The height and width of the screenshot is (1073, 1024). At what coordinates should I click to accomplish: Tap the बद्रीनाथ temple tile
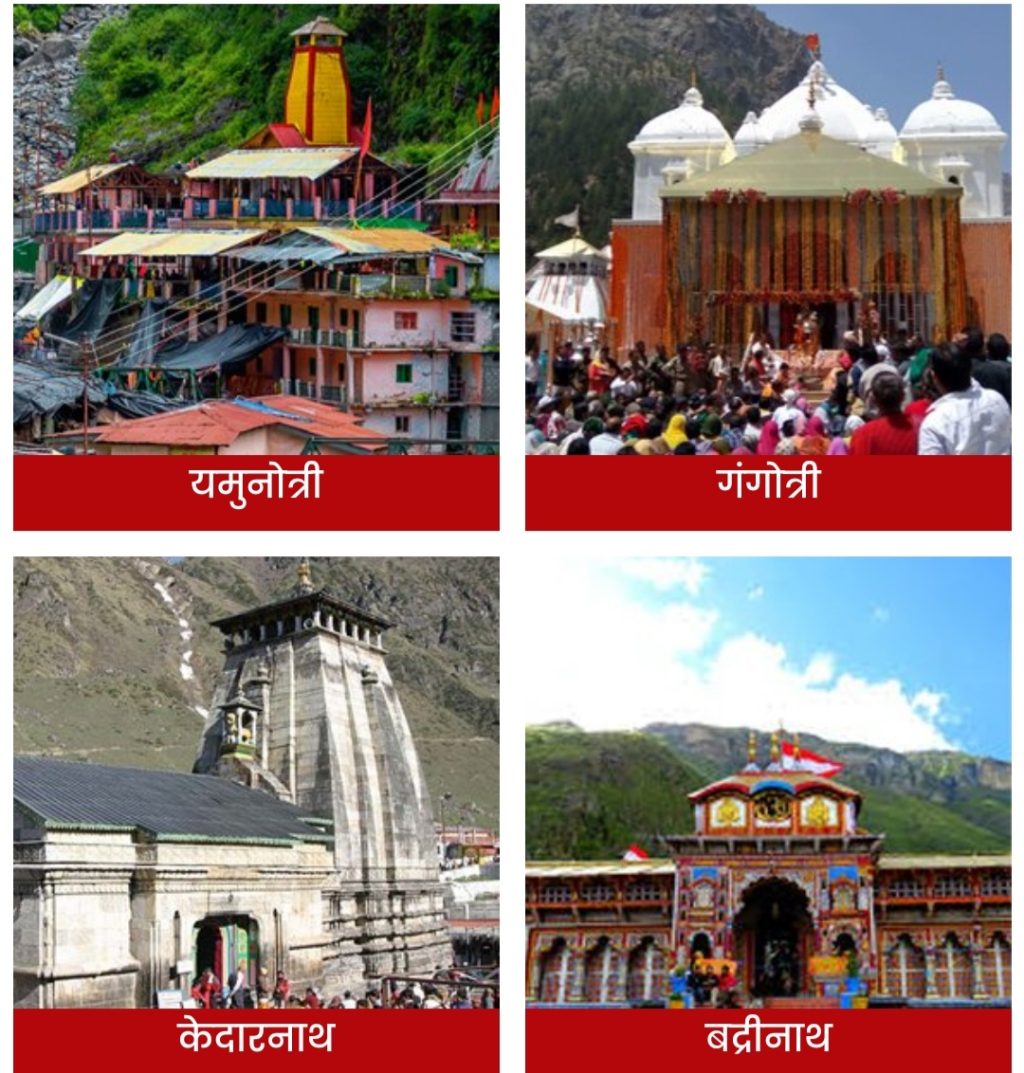point(768,812)
